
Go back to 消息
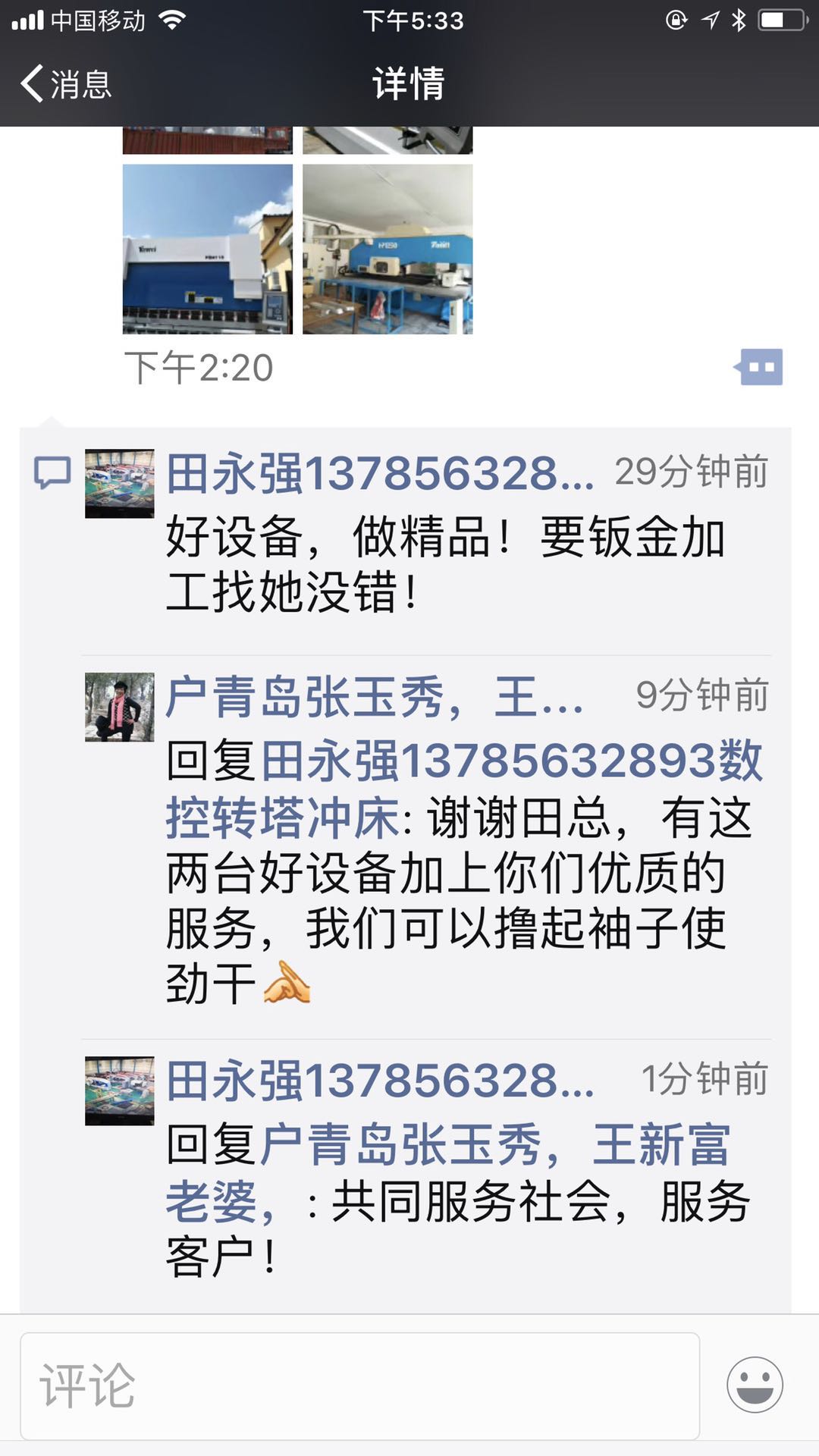(67, 84)
